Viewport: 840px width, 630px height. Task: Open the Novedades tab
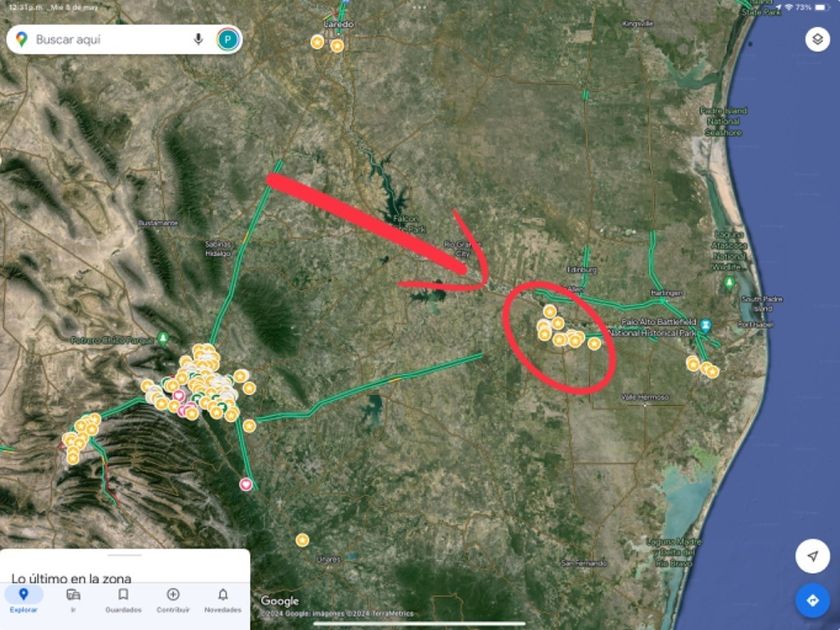pyautogui.click(x=222, y=600)
